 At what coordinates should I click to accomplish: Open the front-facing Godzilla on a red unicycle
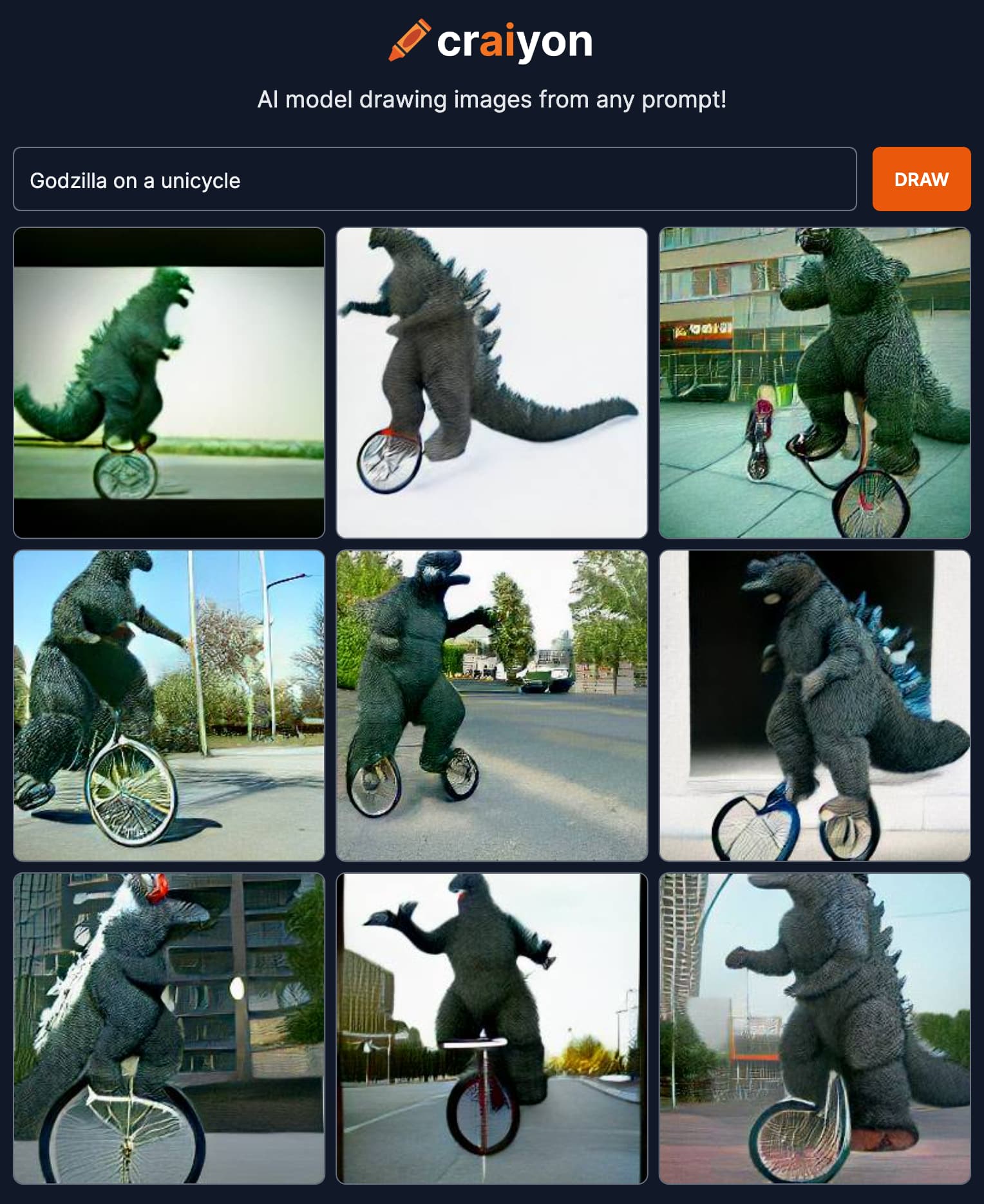[x=491, y=1028]
